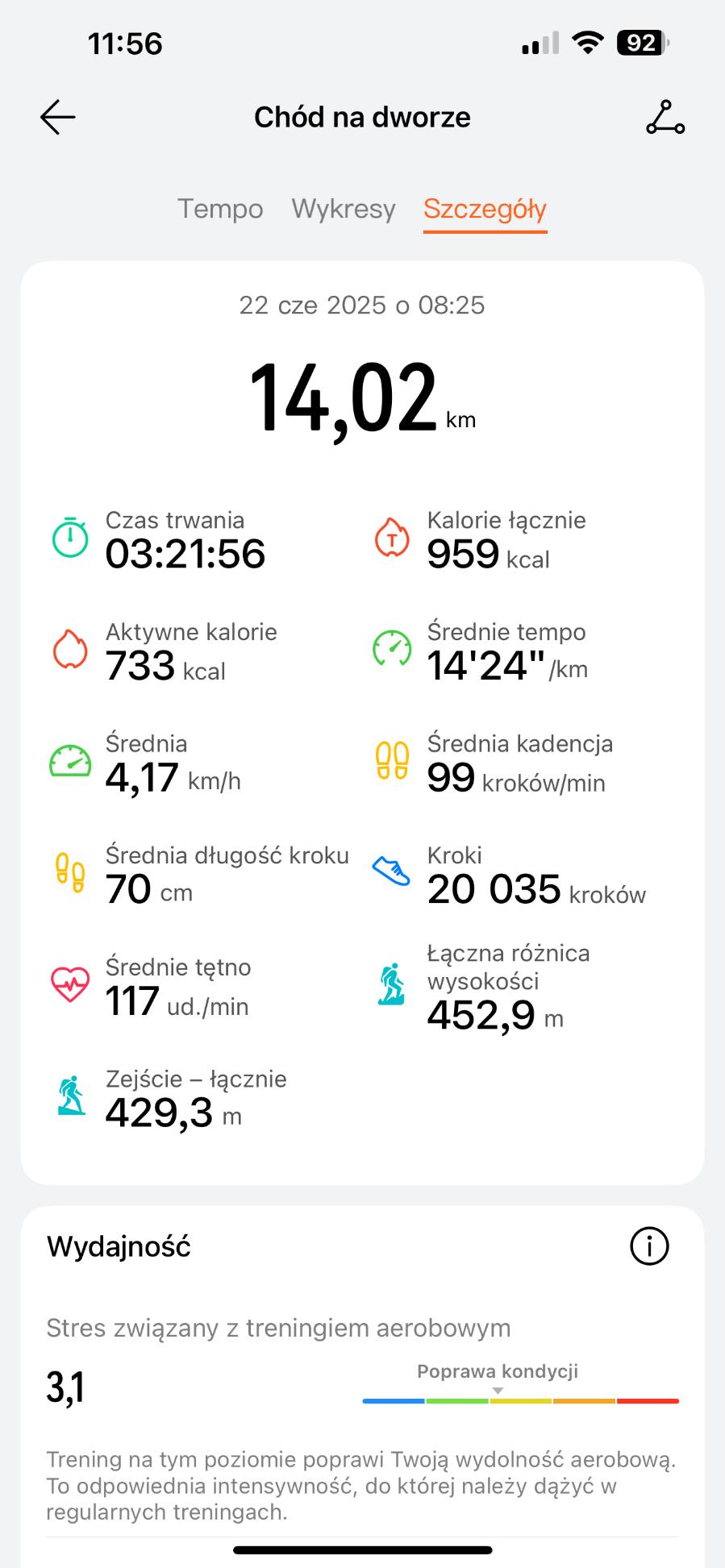
Task: Select the Szczegóły tab
Action: 485,209
